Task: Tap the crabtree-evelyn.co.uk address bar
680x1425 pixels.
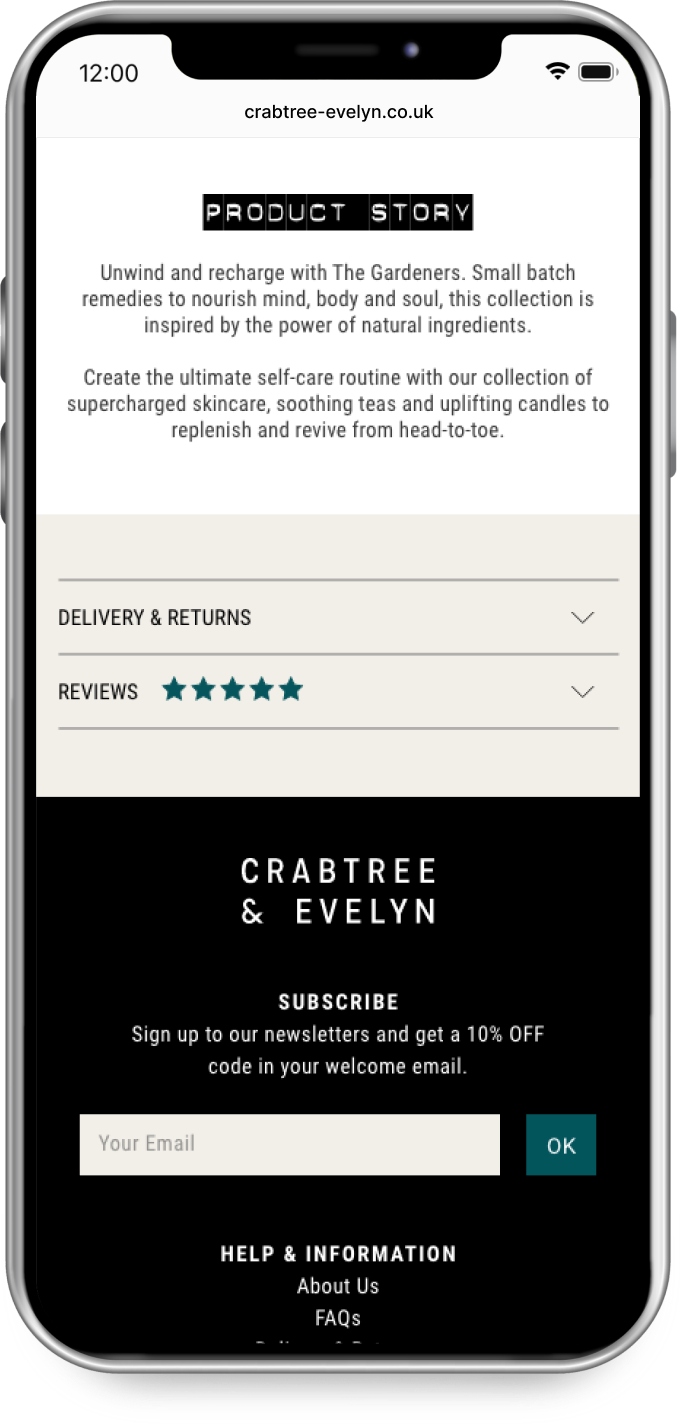Action: 338,112
